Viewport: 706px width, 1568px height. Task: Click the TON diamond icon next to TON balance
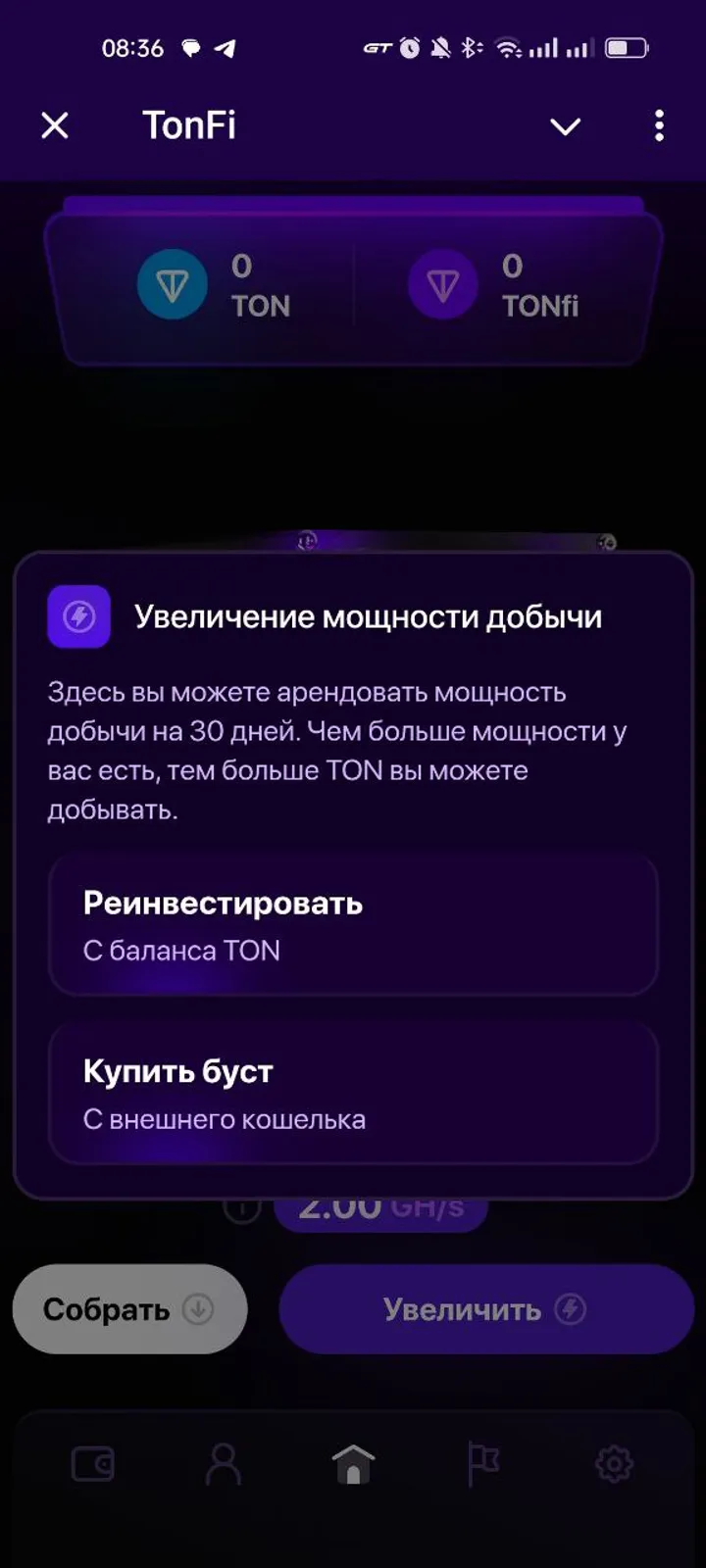(x=172, y=284)
